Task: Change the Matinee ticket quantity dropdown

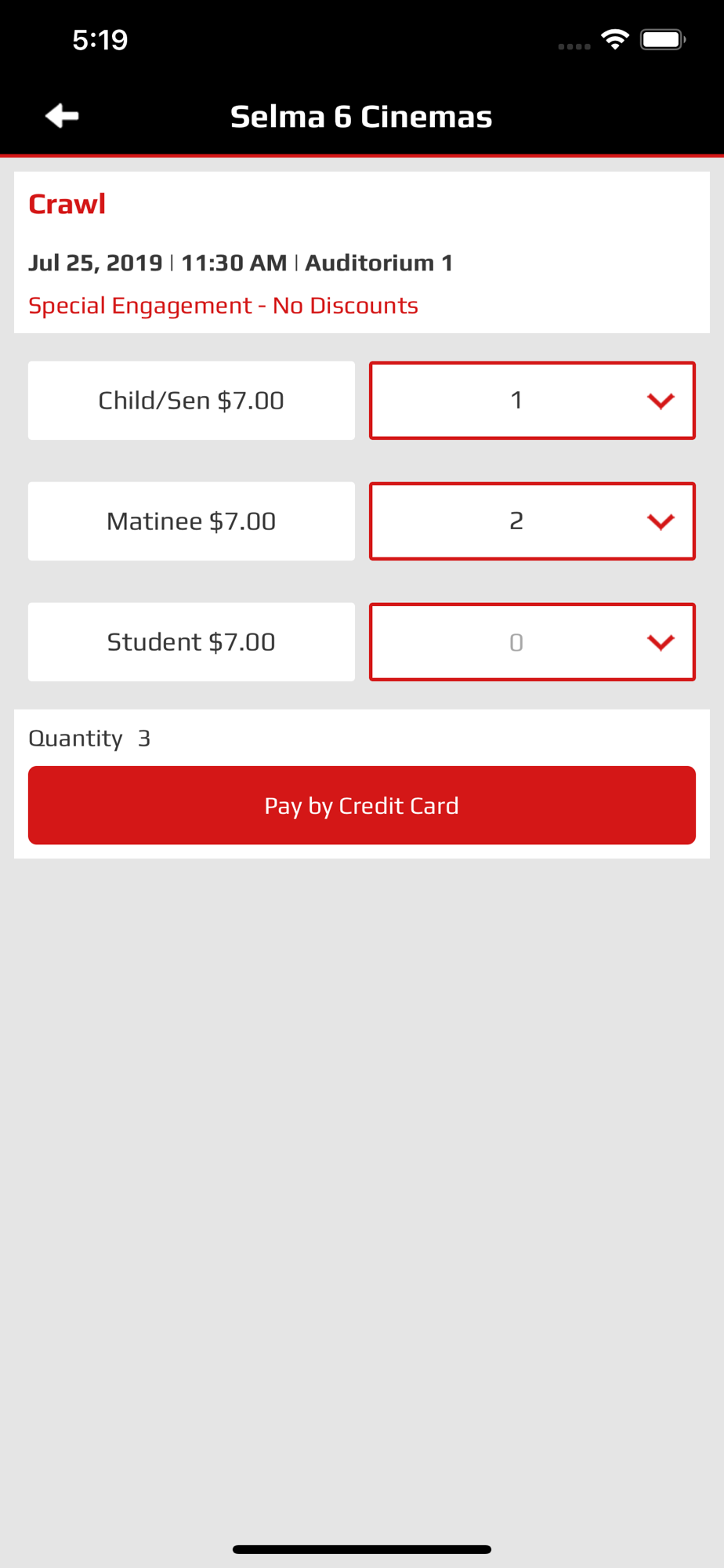Action: click(532, 521)
